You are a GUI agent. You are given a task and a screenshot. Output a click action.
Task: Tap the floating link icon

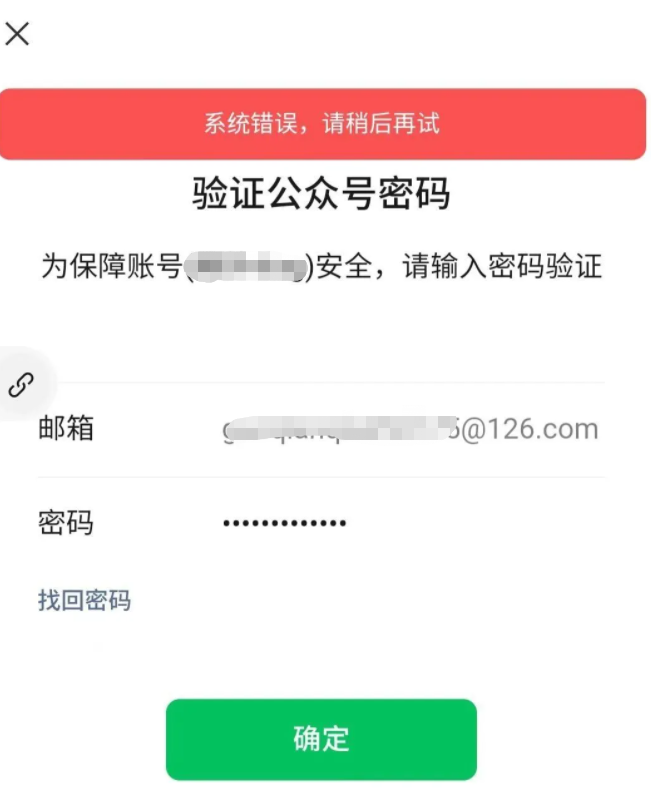[x=22, y=384]
